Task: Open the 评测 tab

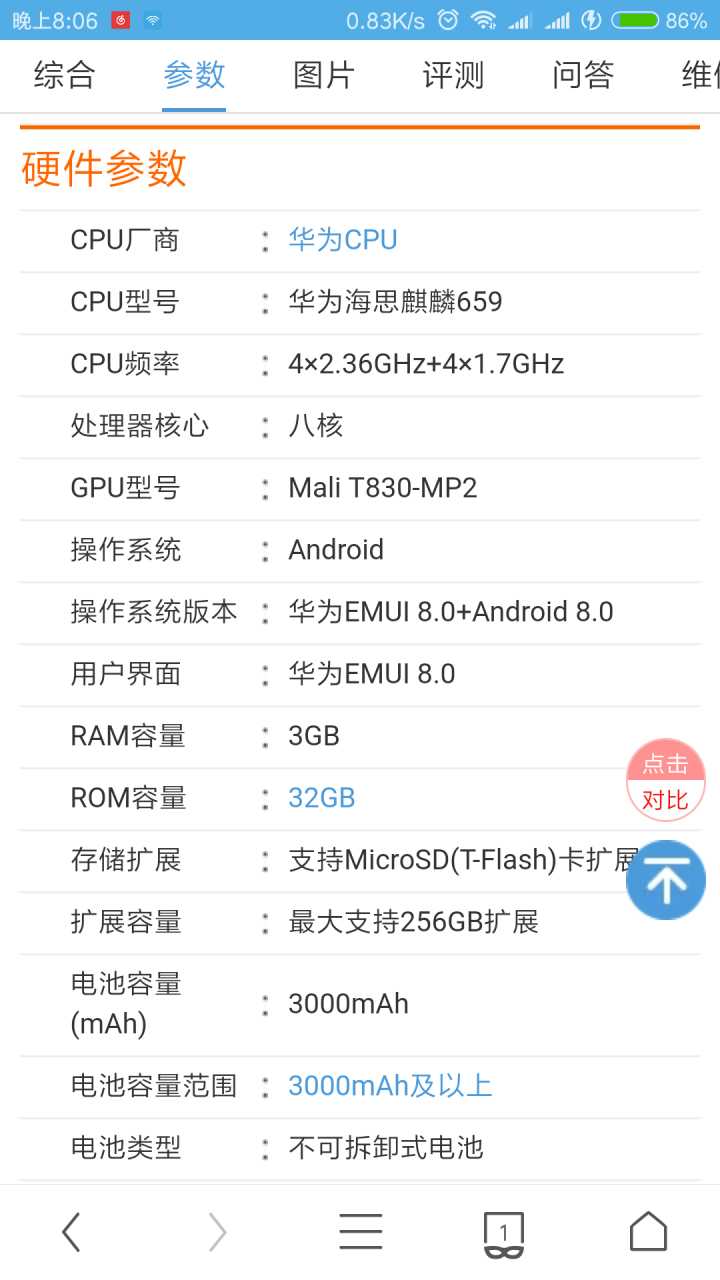Action: (452, 75)
